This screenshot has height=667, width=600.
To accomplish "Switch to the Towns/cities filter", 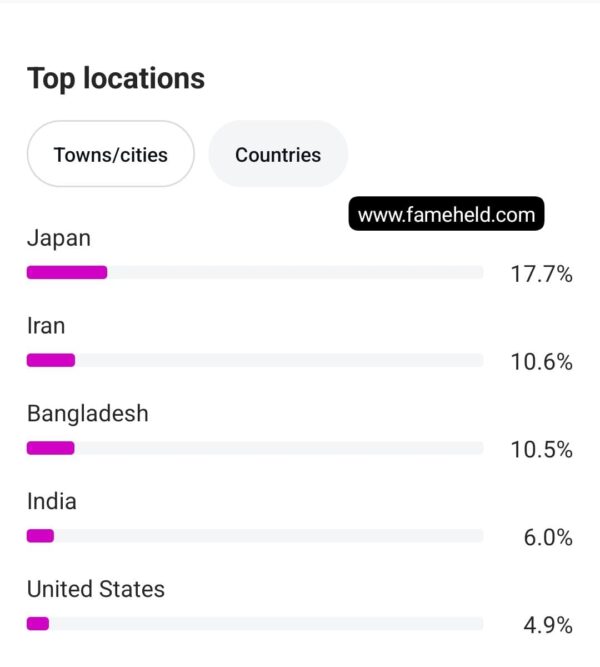I will click(110, 154).
